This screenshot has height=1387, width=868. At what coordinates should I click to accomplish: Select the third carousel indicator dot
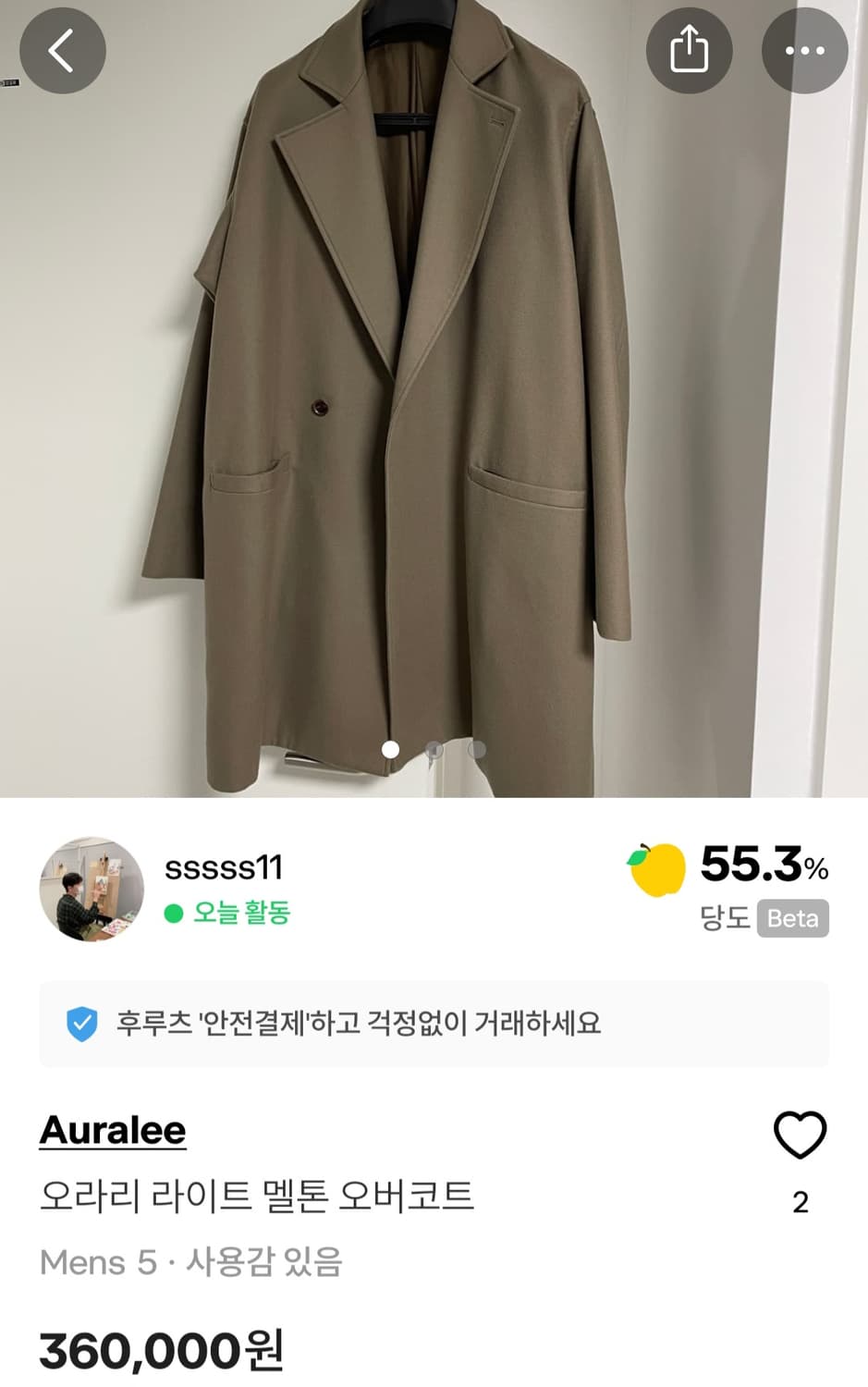pos(478,749)
